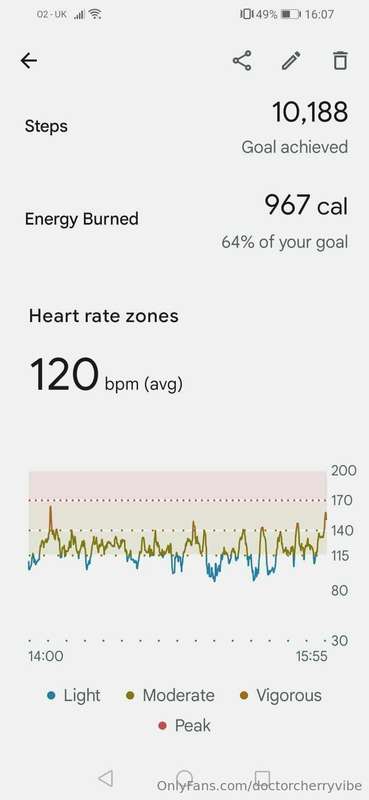The width and height of the screenshot is (369, 800).
Task: Edit this activity with the pencil icon
Action: pyautogui.click(x=291, y=61)
